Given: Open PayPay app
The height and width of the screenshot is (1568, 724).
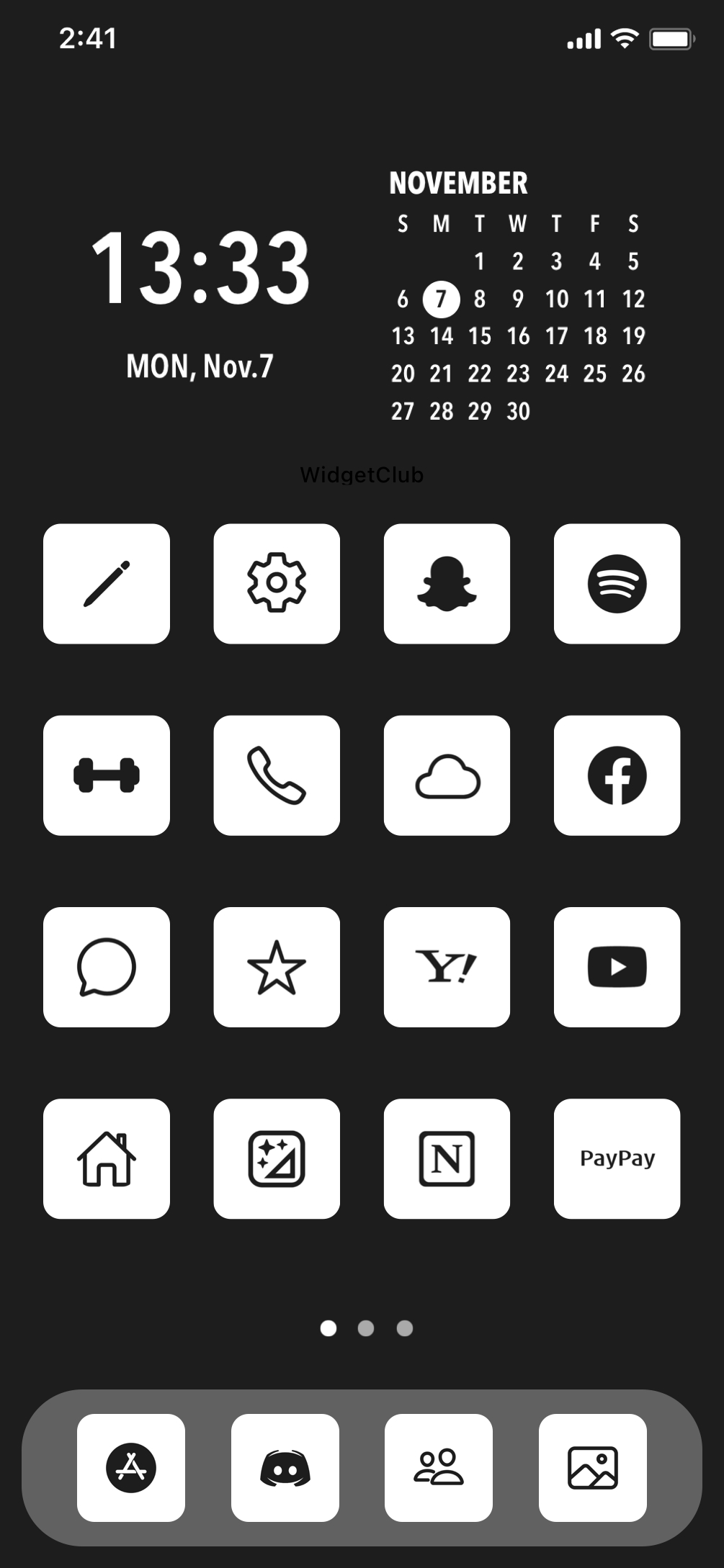Looking at the screenshot, I should click(x=617, y=1158).
